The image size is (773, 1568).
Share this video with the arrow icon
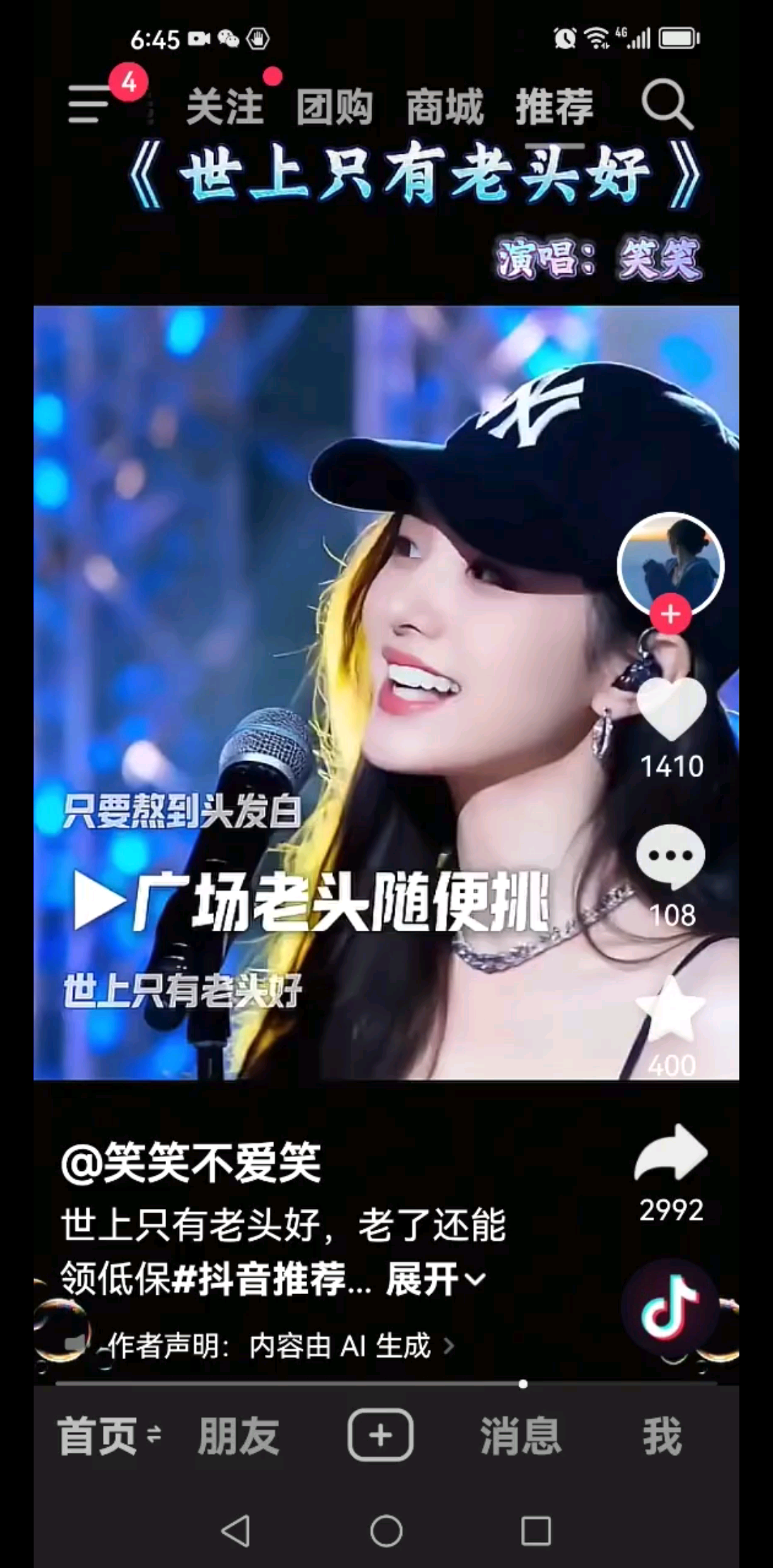pyautogui.click(x=671, y=1153)
